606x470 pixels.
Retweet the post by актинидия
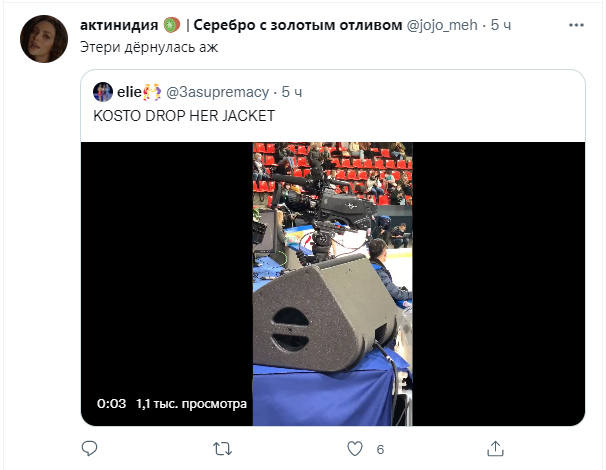224,448
